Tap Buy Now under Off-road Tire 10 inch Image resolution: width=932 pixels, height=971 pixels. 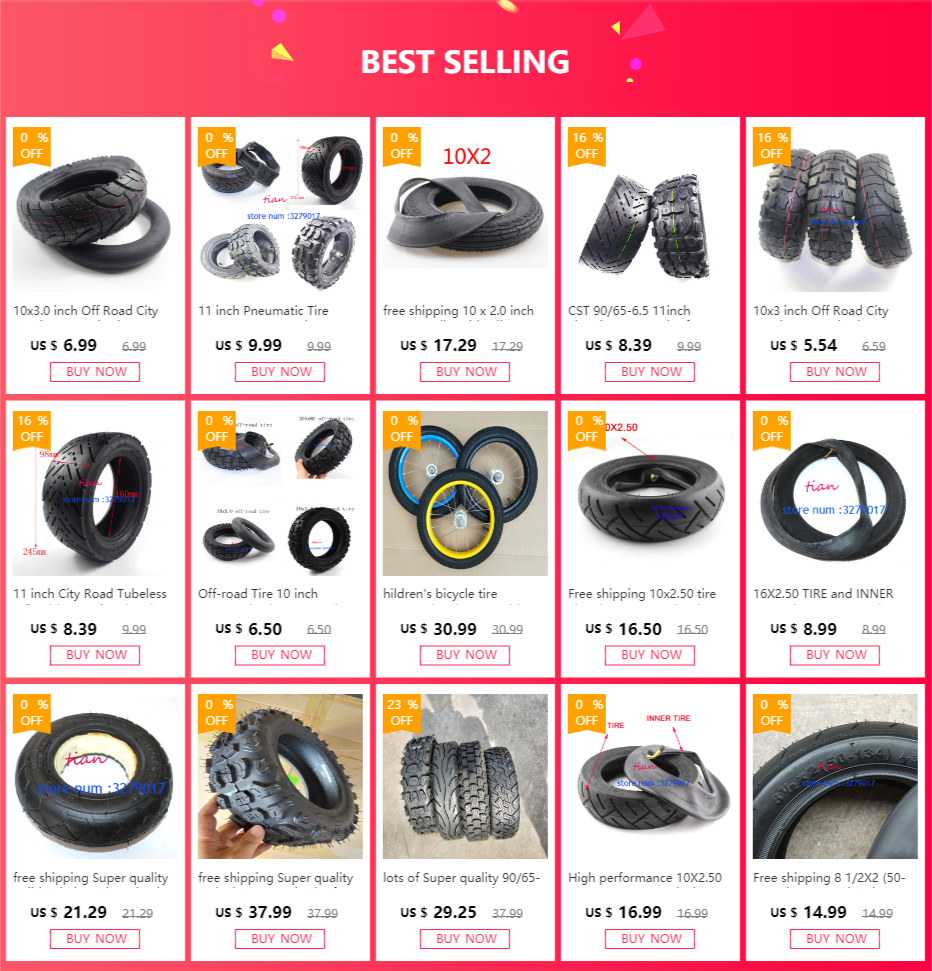[x=280, y=655]
